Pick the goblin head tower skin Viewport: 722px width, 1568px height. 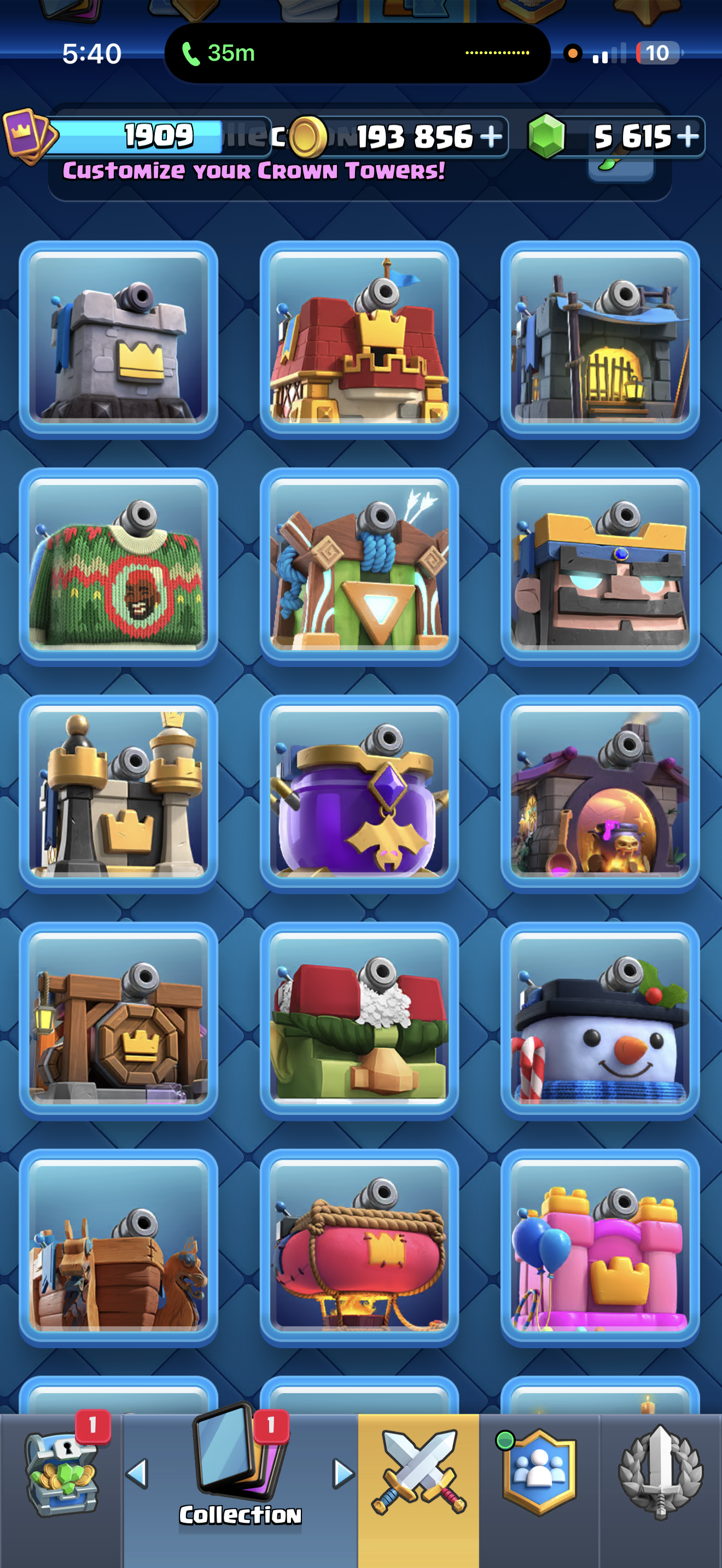pyautogui.click(x=359, y=1021)
